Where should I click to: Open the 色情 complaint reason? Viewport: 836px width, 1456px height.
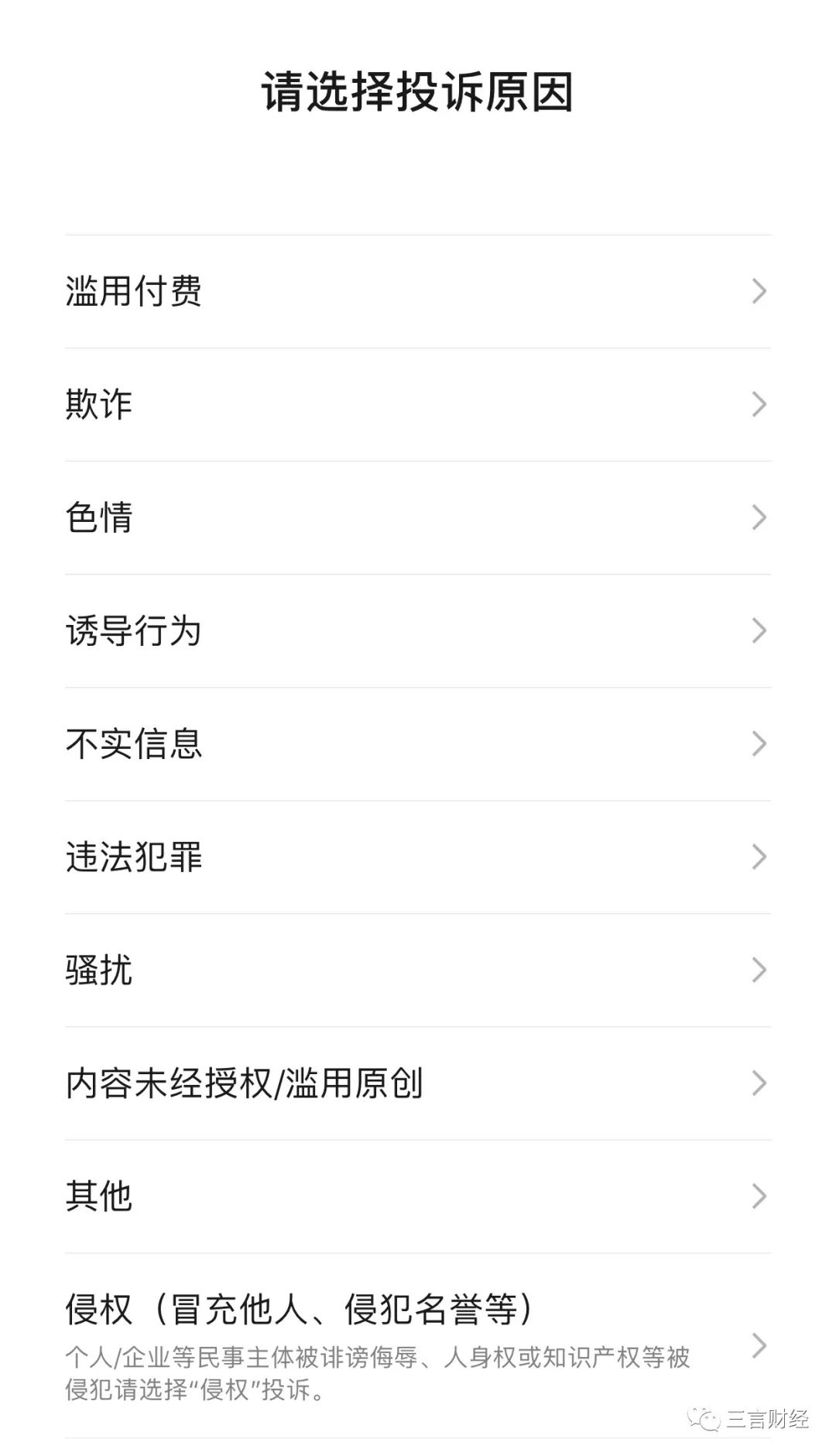click(x=418, y=518)
